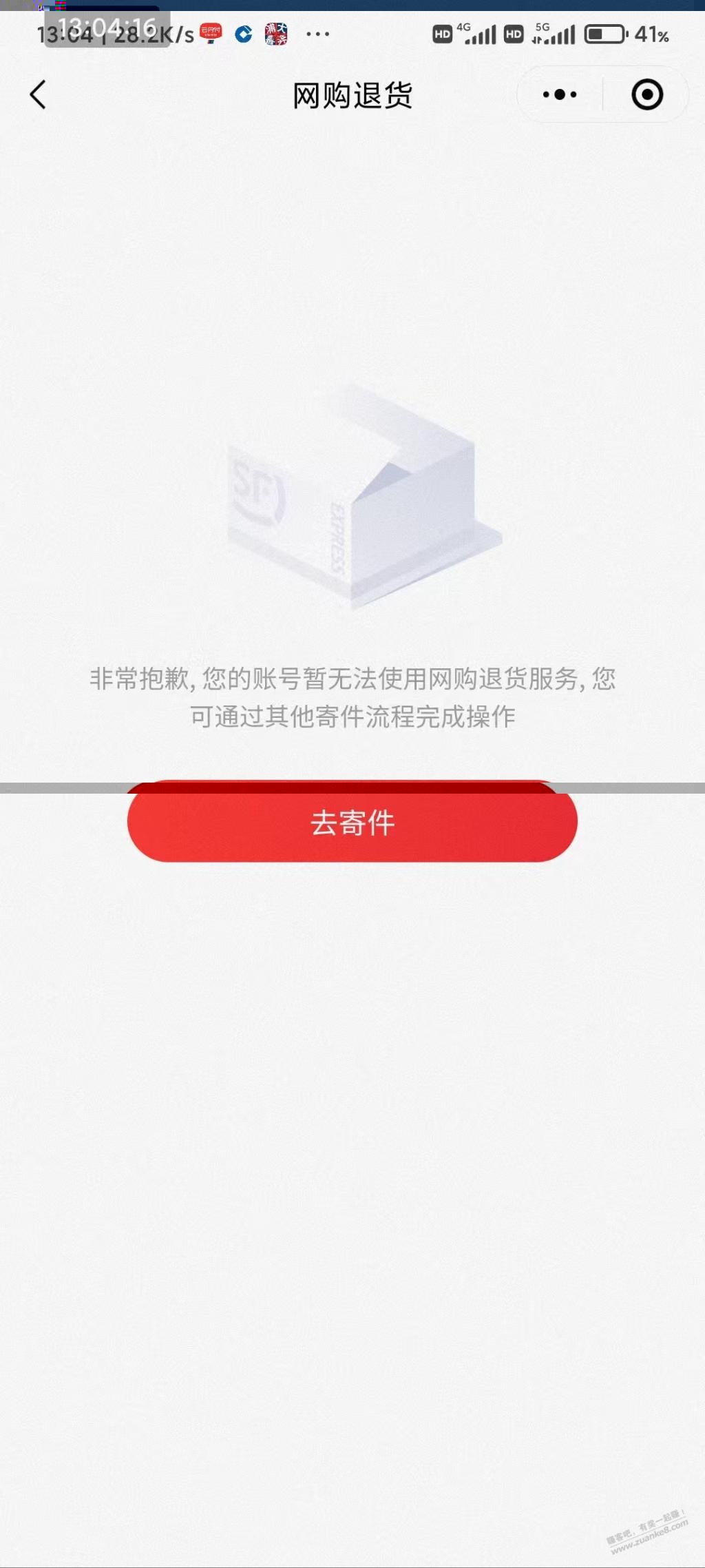The image size is (705, 1568).
Task: Open the mini program more options menu
Action: 560,95
